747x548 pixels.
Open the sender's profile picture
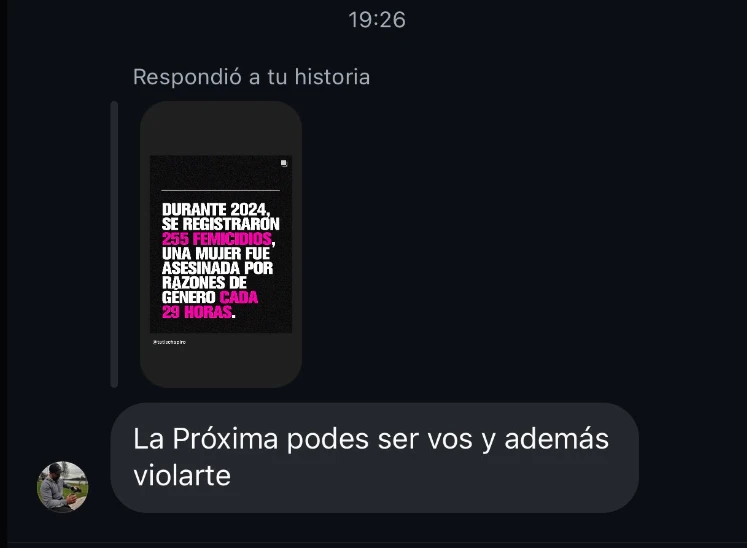63,487
